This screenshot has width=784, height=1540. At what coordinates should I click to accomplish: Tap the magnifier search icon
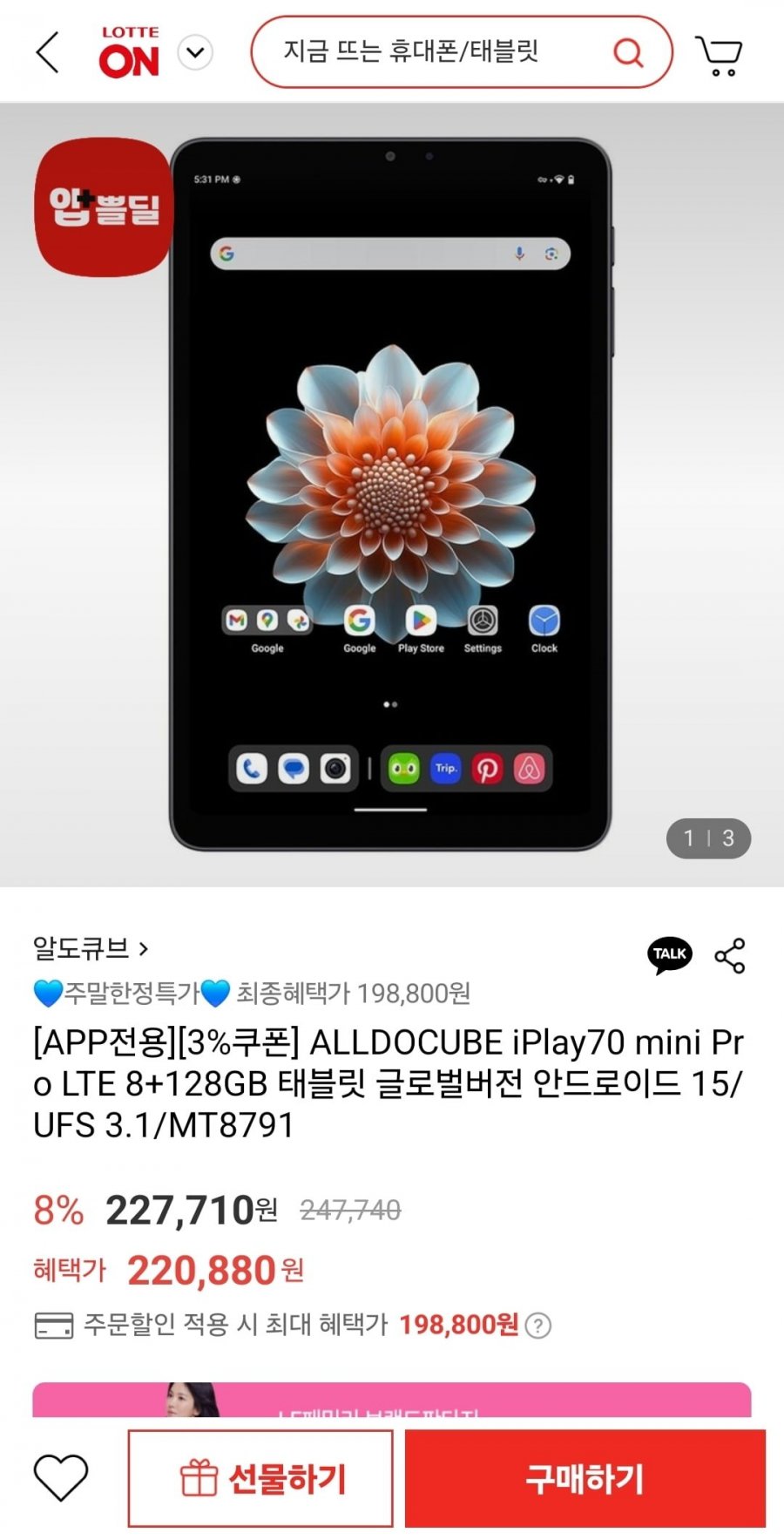(628, 53)
